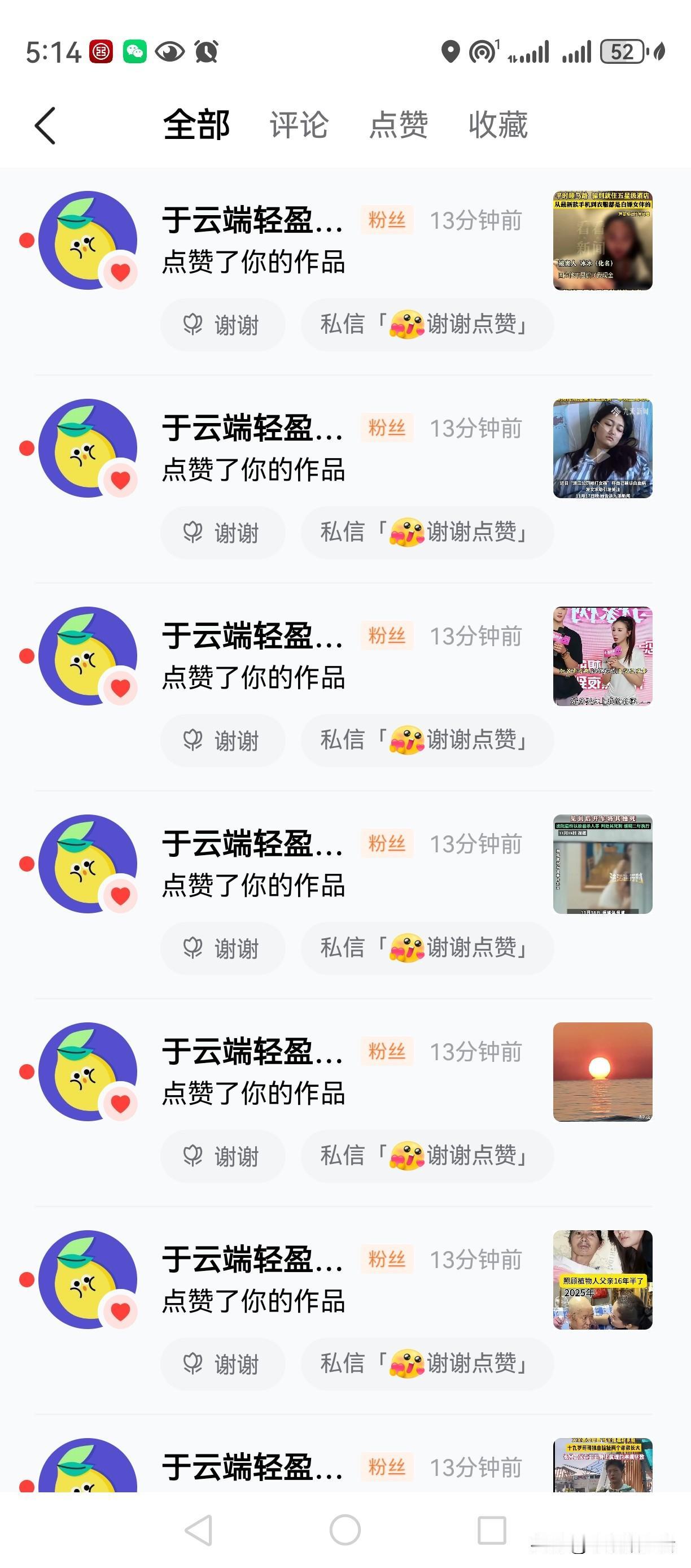Tap the red unread dot on second notification
Screen dimensions: 691x1568
click(25, 448)
